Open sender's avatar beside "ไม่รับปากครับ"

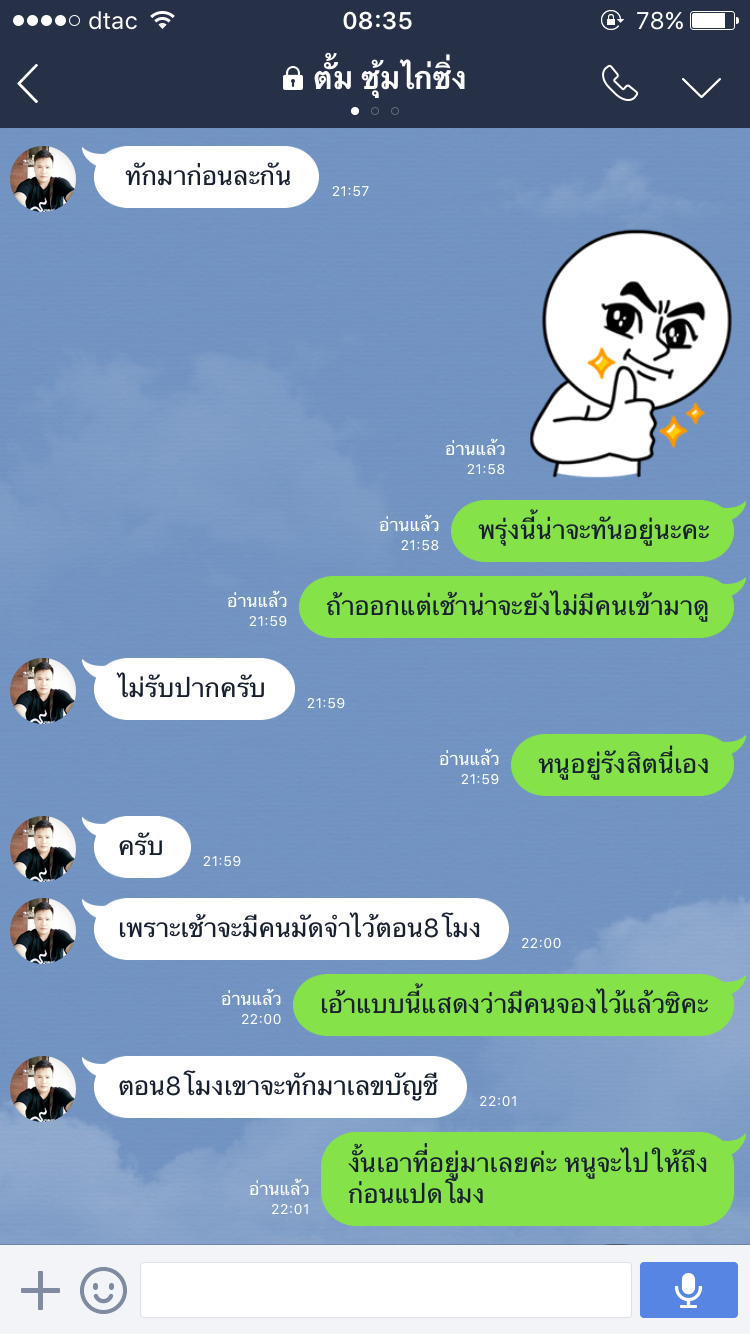coord(43,691)
